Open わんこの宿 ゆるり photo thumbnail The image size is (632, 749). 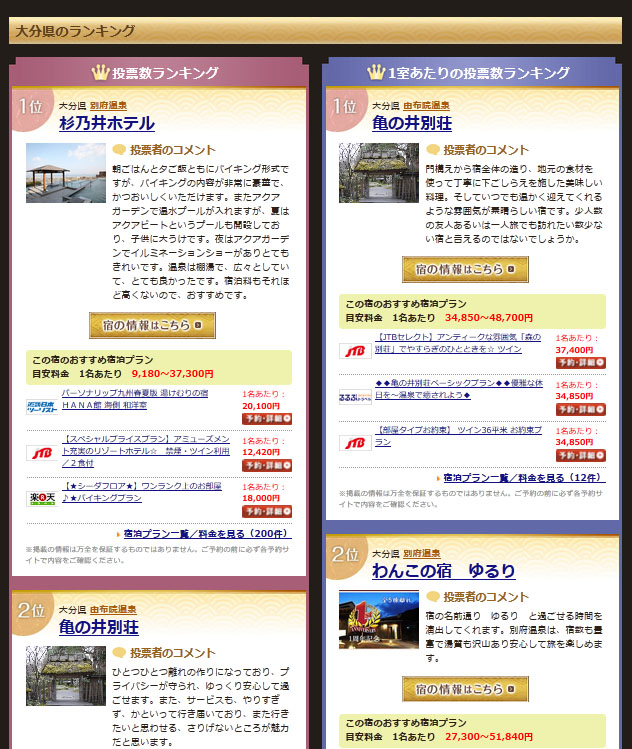pos(377,619)
